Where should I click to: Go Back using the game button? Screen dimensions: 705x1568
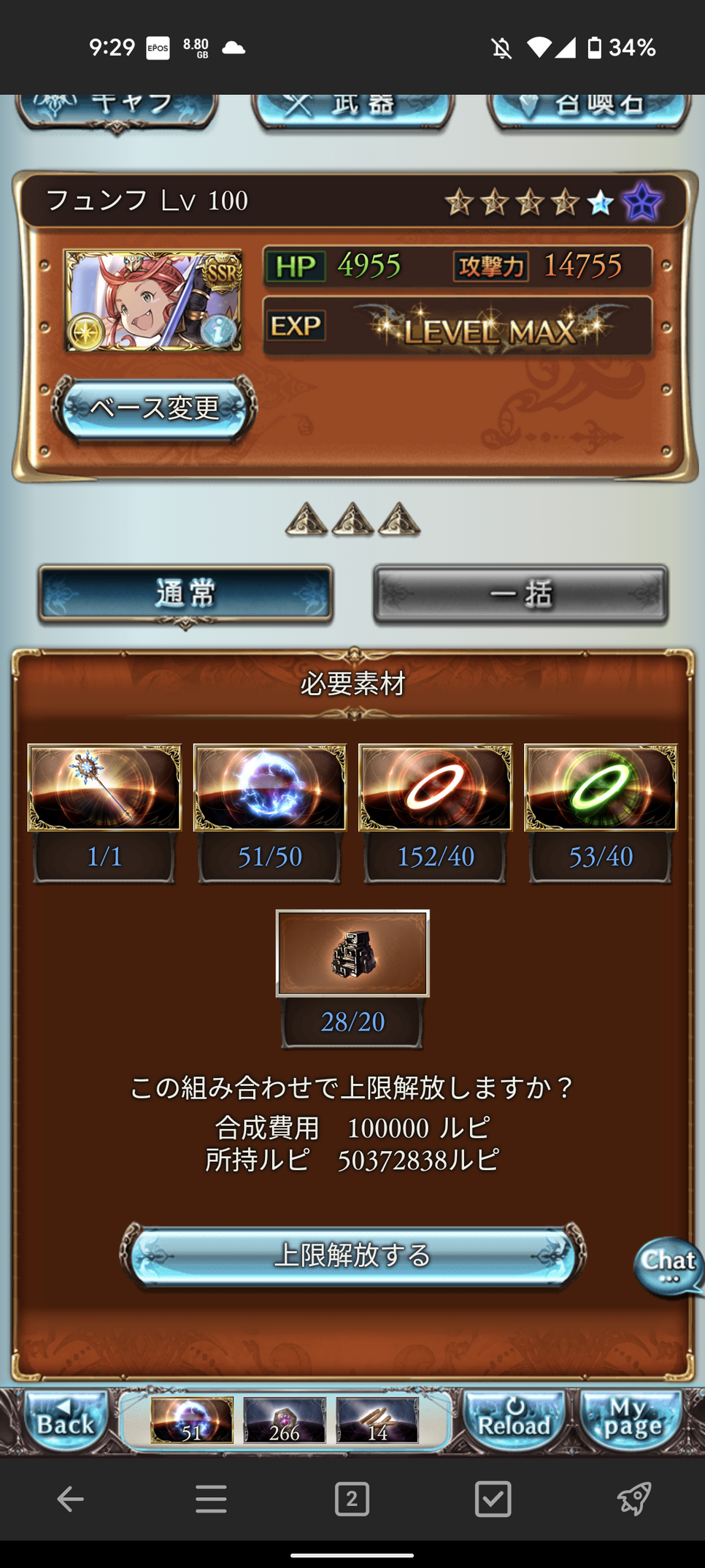coord(65,1420)
